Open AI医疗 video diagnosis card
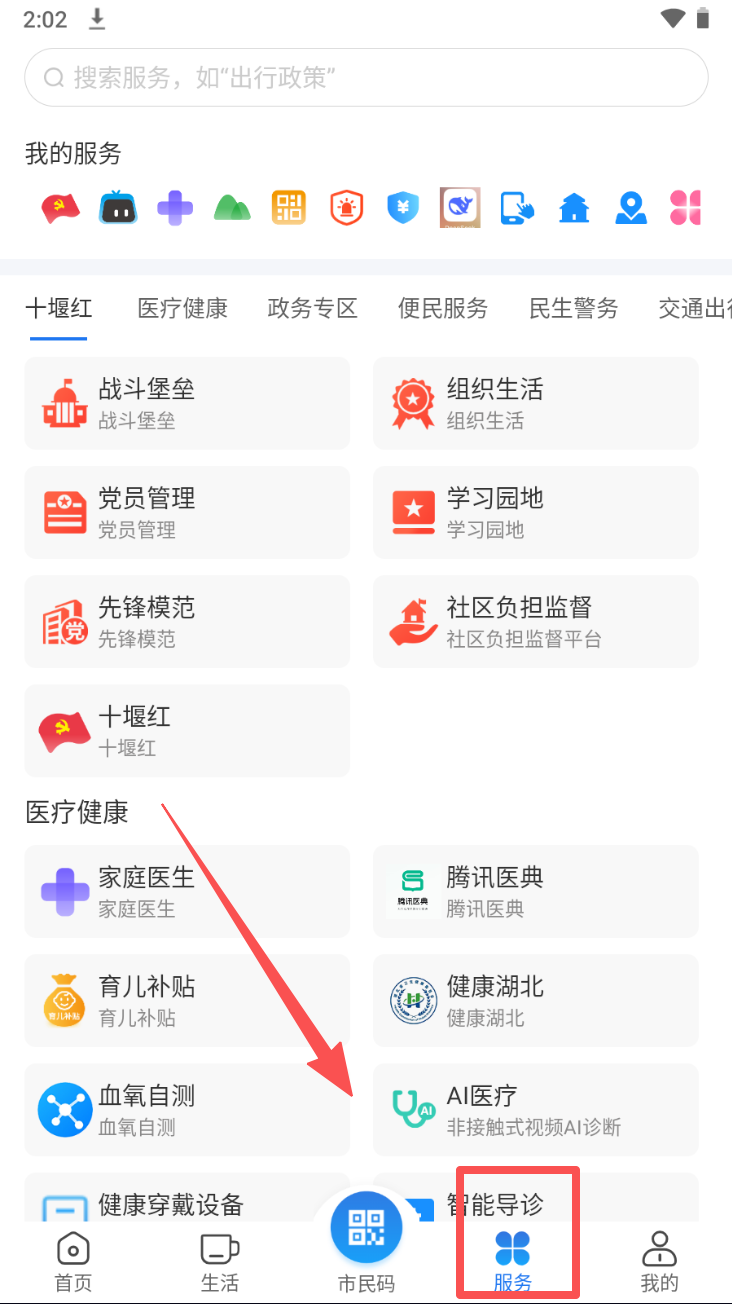 pos(535,1109)
